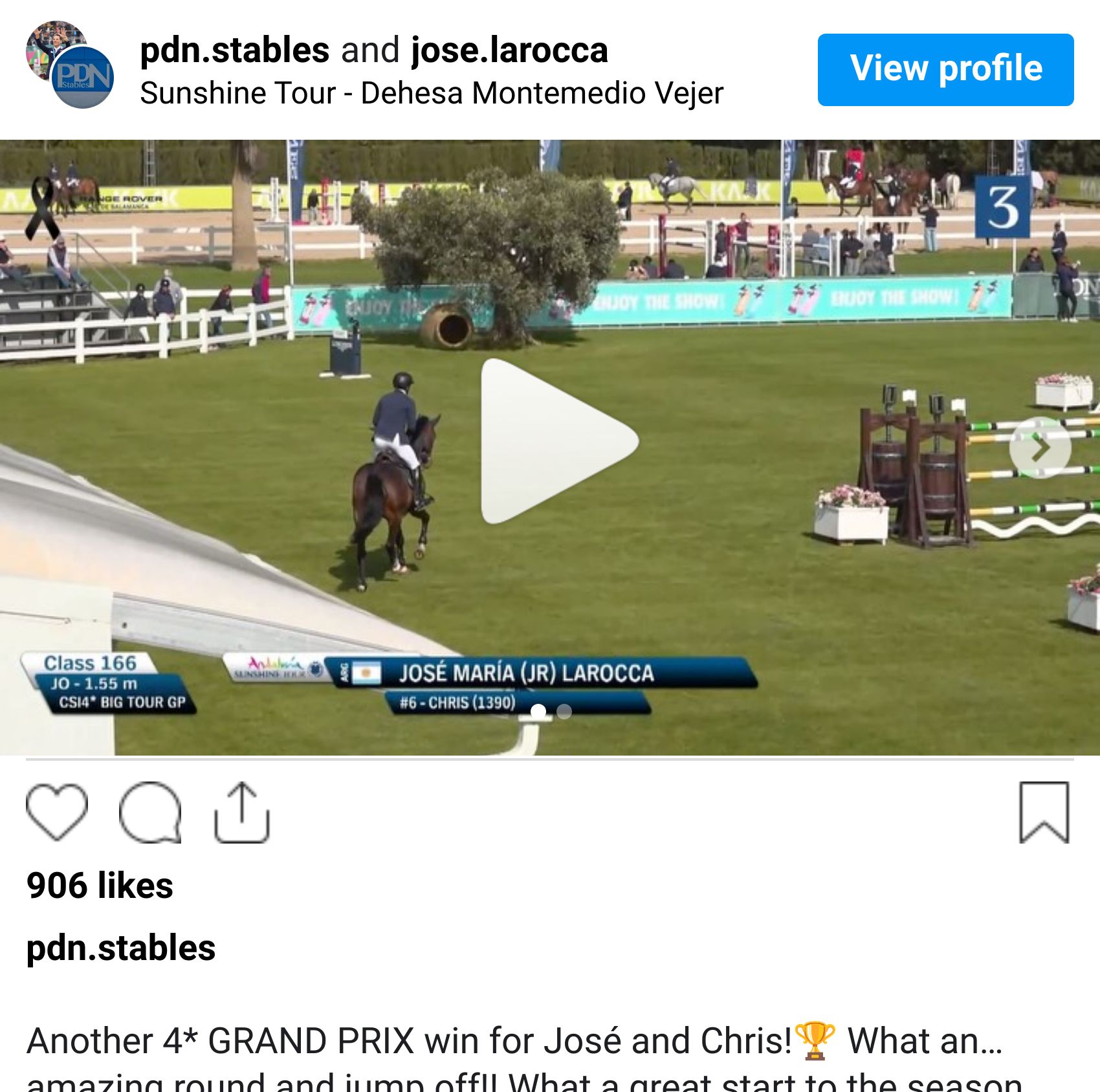Open jose.larocca account from post header

509,50
